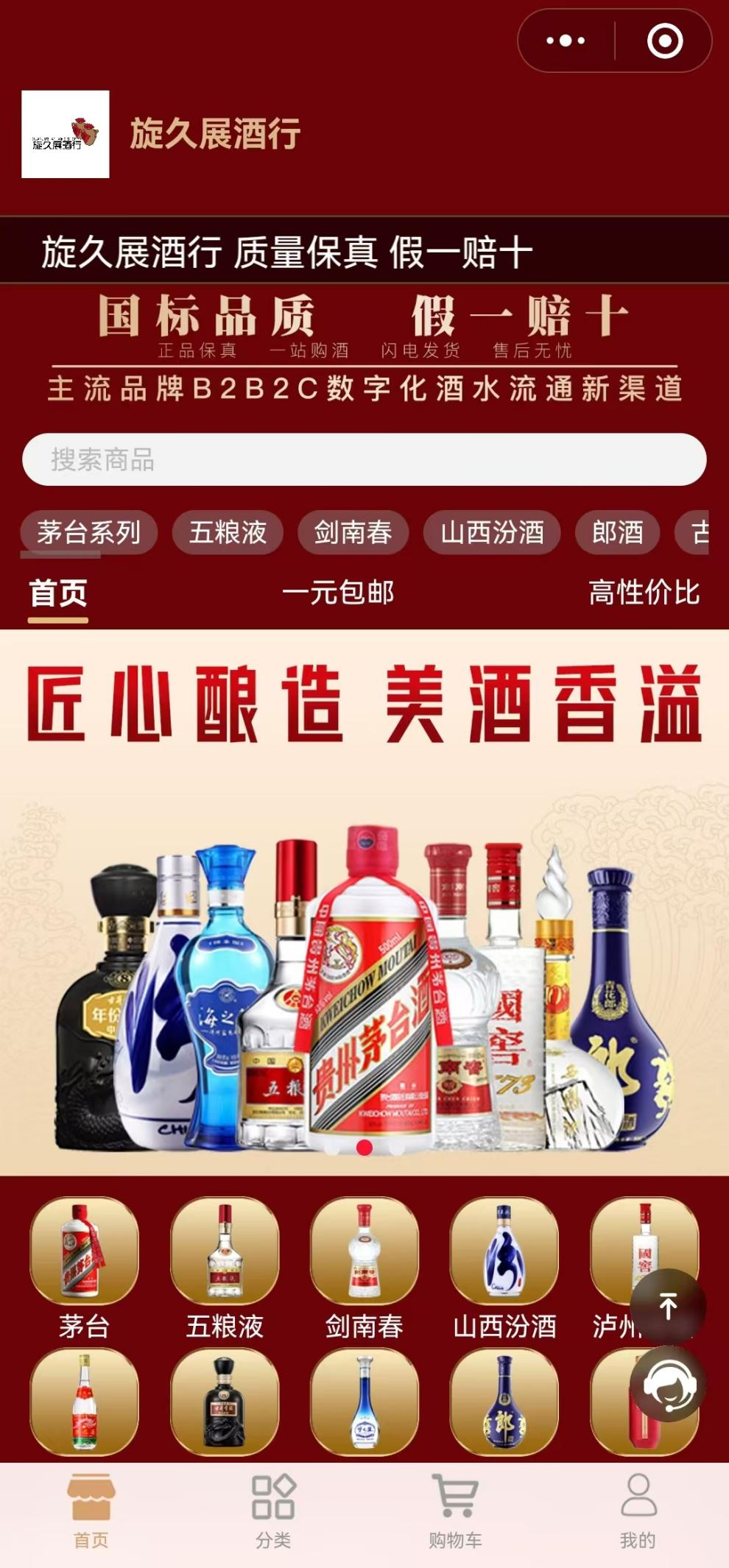Jump back to top with the arrow button

point(668,1307)
